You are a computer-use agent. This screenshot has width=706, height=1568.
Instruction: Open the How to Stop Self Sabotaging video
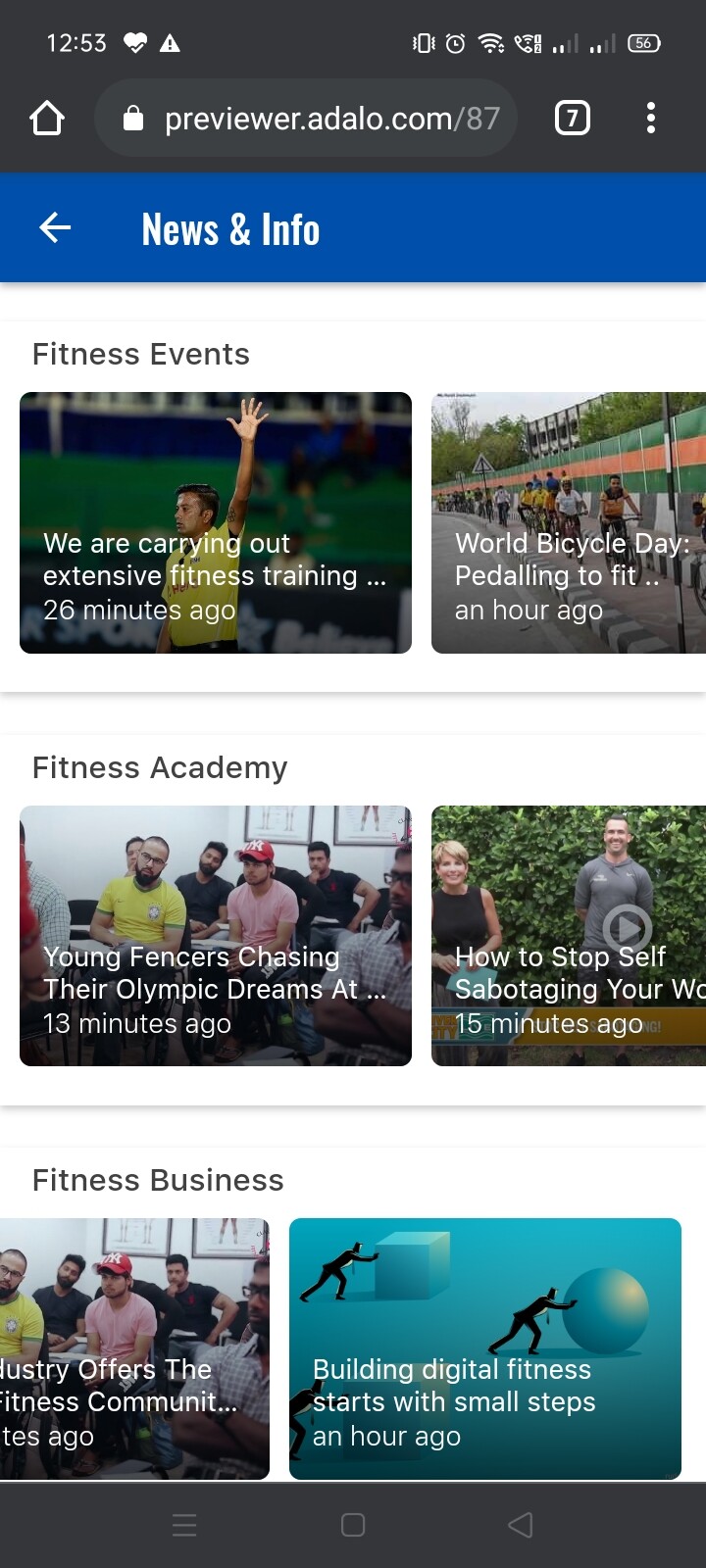coord(569,936)
